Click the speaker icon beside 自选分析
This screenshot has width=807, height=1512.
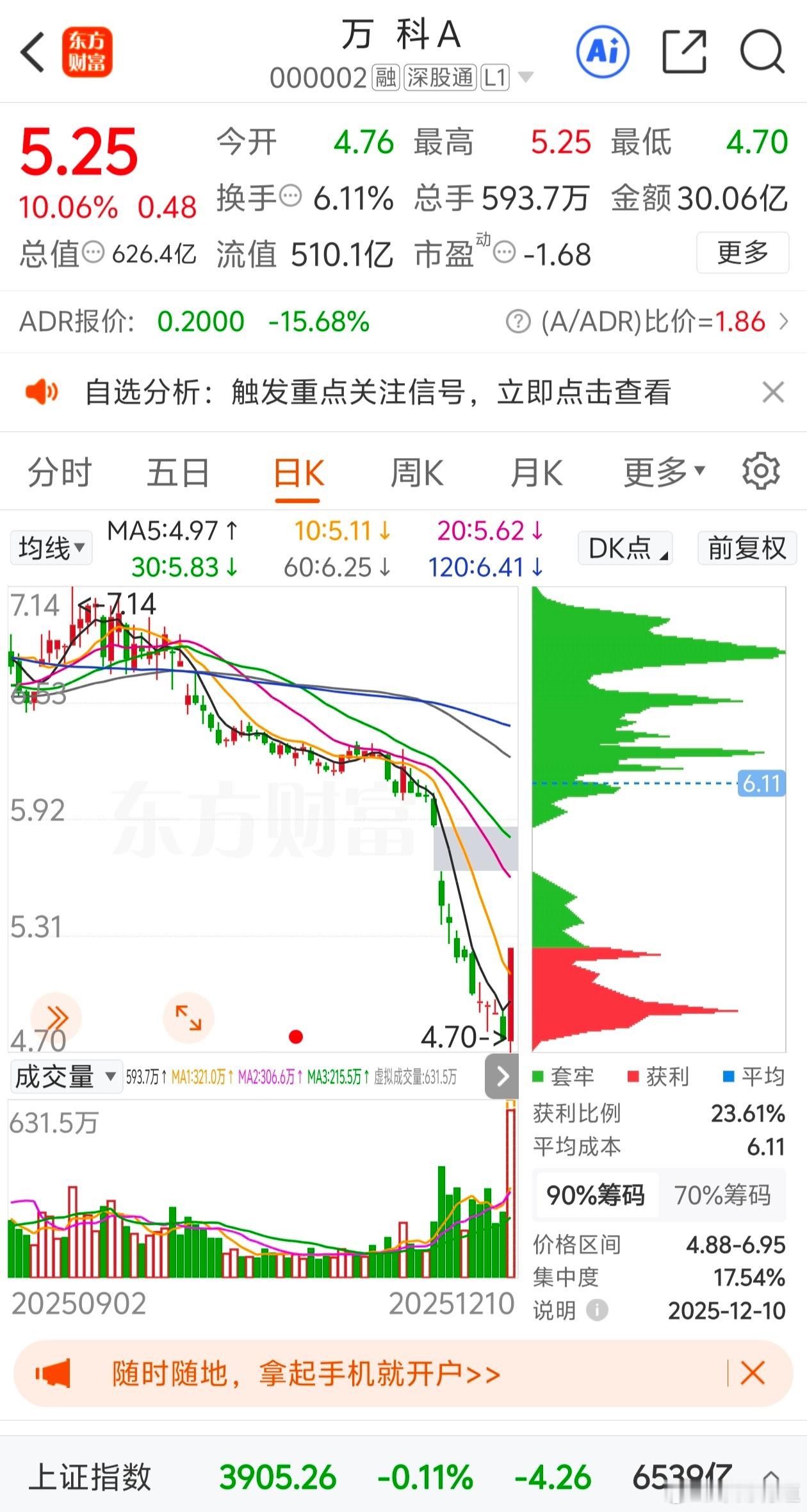[42, 392]
